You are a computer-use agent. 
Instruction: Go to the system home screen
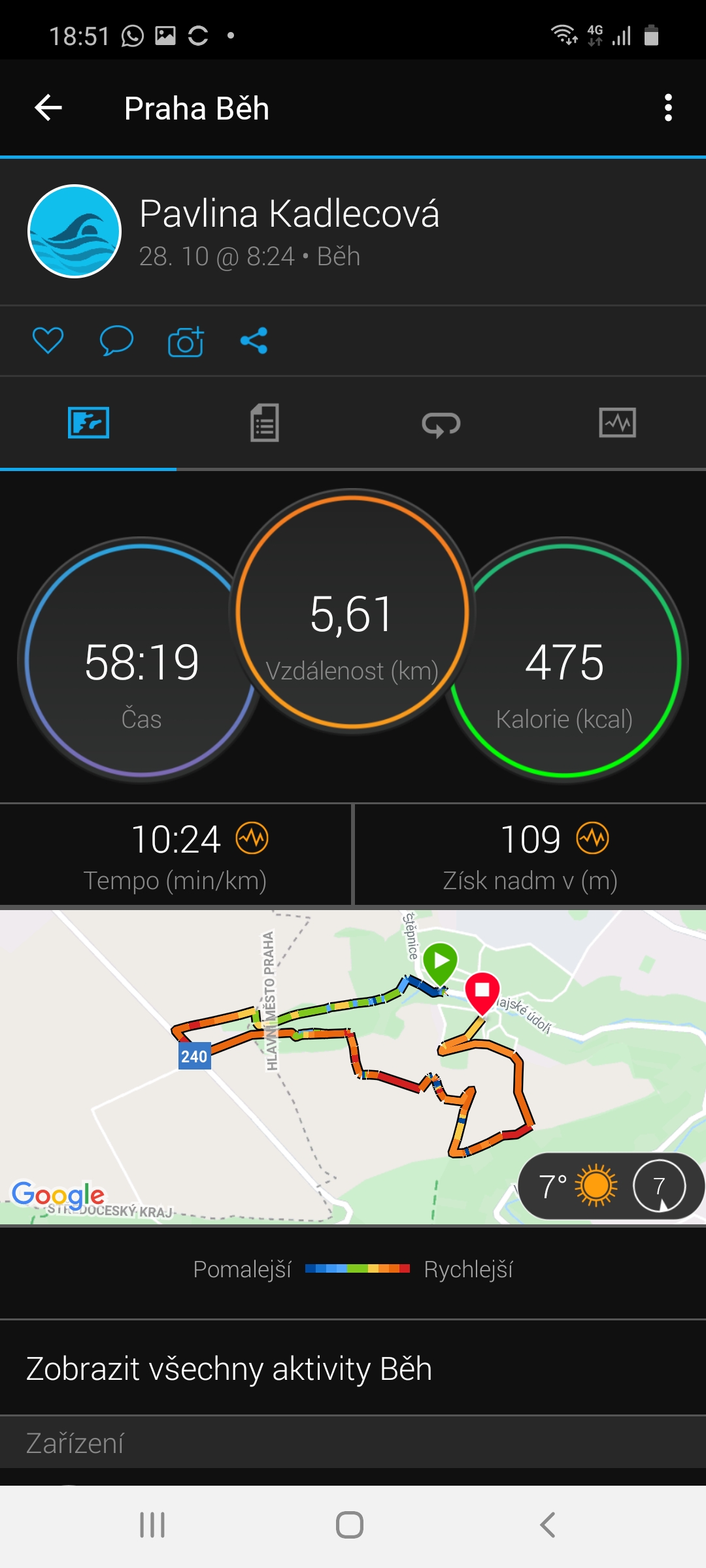click(x=350, y=1526)
